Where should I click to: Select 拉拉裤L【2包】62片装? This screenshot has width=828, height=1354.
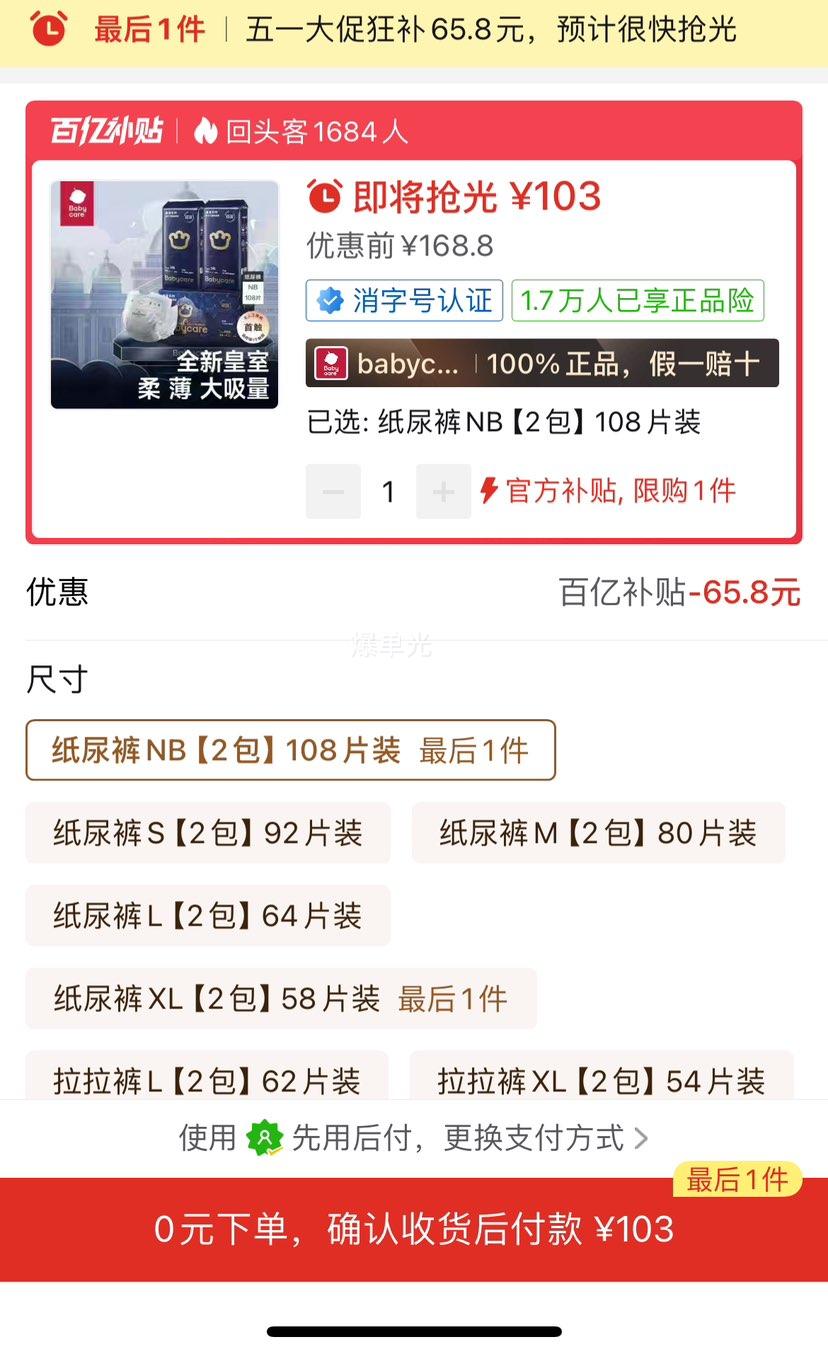click(207, 1078)
